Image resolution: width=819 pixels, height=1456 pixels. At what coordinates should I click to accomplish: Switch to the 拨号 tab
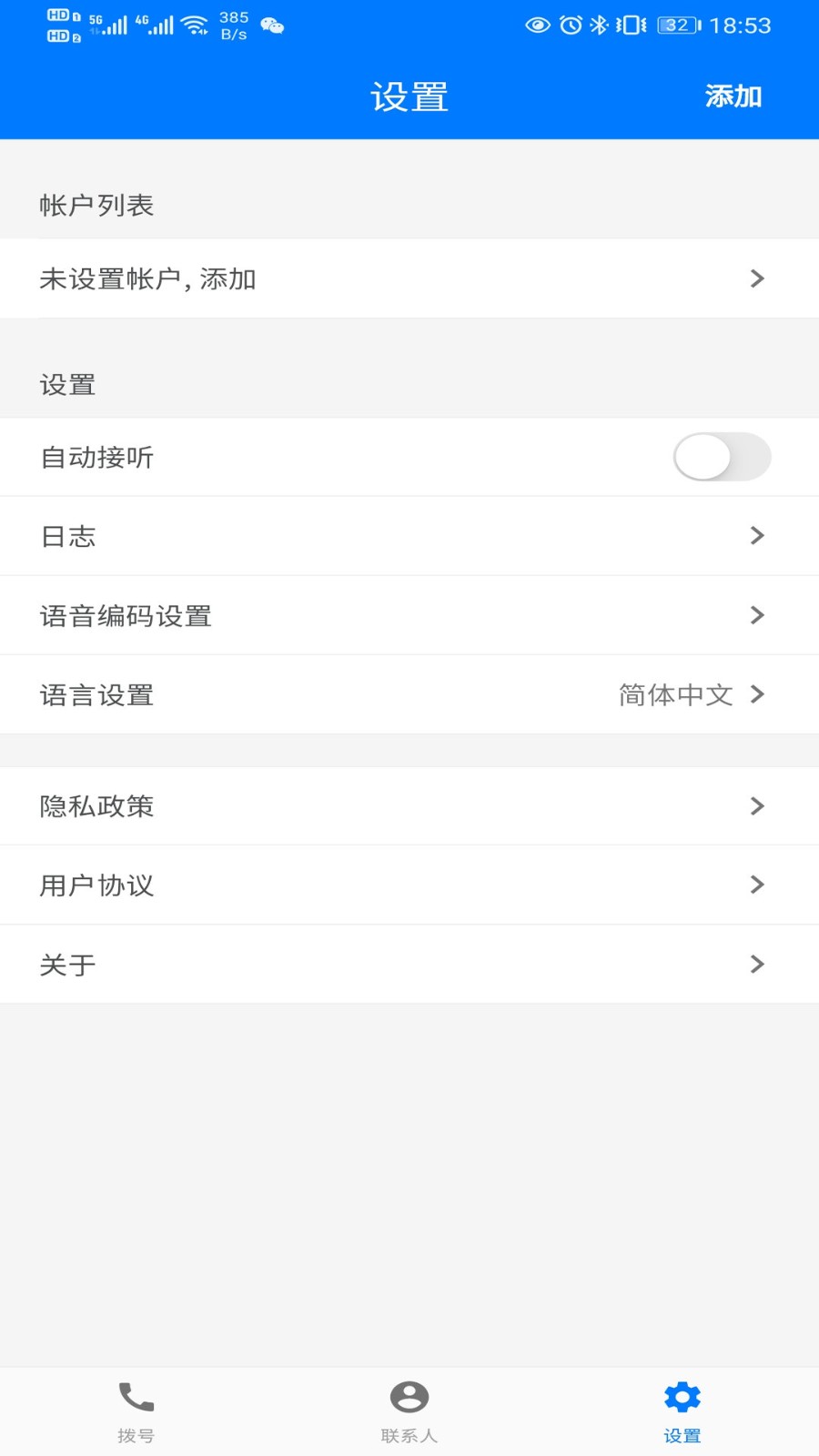pyautogui.click(x=136, y=1410)
